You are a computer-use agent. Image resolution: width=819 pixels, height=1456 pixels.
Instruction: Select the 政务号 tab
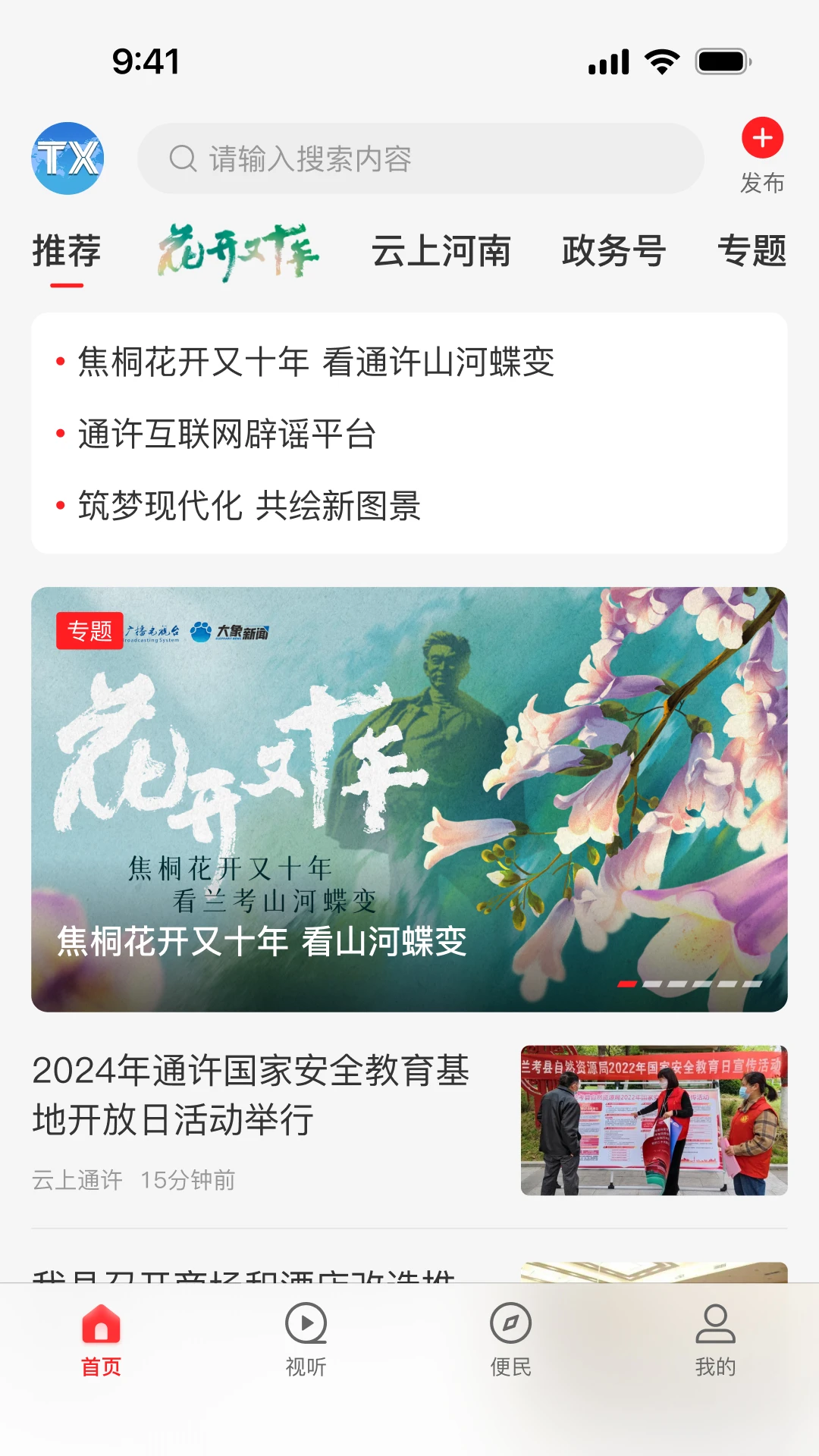[x=613, y=253]
